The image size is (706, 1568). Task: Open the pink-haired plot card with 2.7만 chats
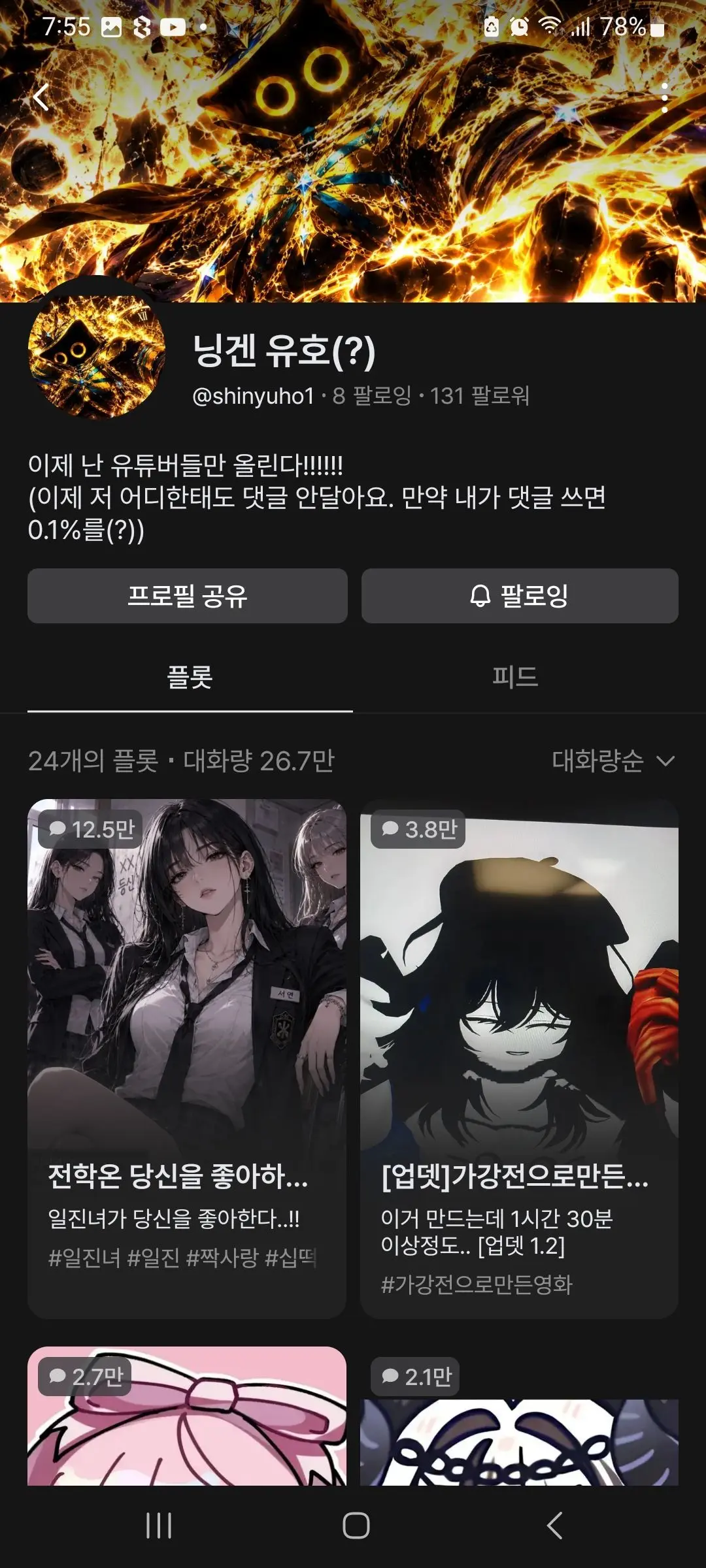click(x=187, y=1416)
